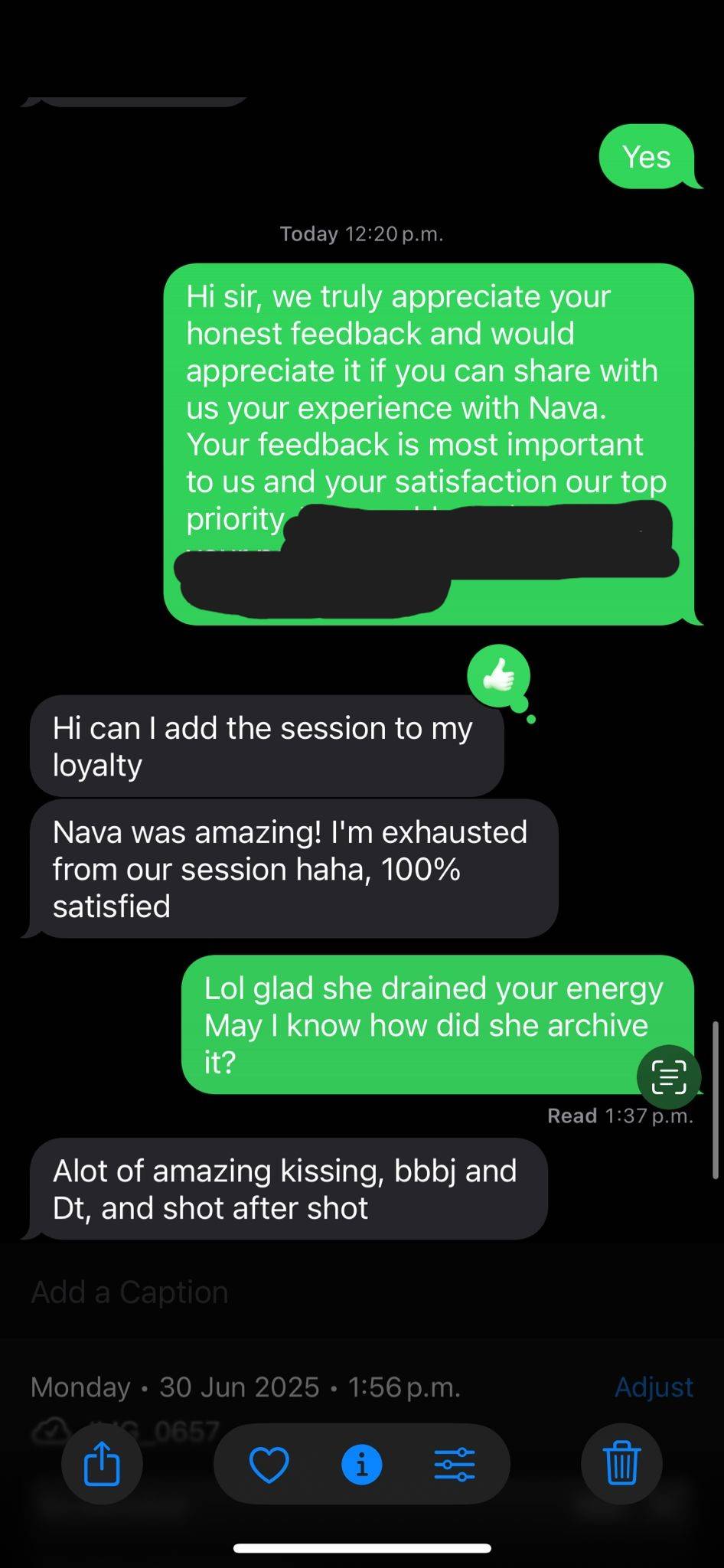Viewport: 724px width, 1568px height.
Task: Tap Adjust next to the date
Action: [654, 1387]
